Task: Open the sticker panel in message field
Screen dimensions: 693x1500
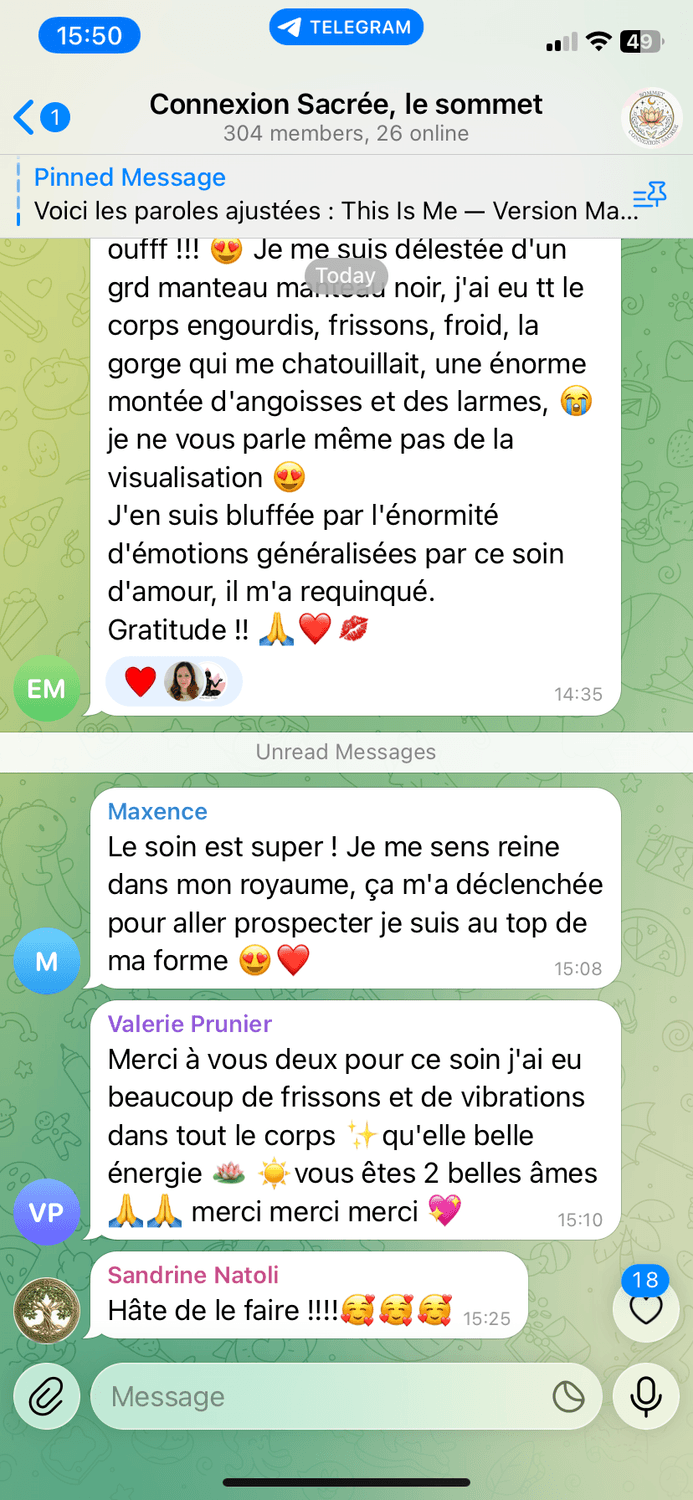Action: point(568,1396)
